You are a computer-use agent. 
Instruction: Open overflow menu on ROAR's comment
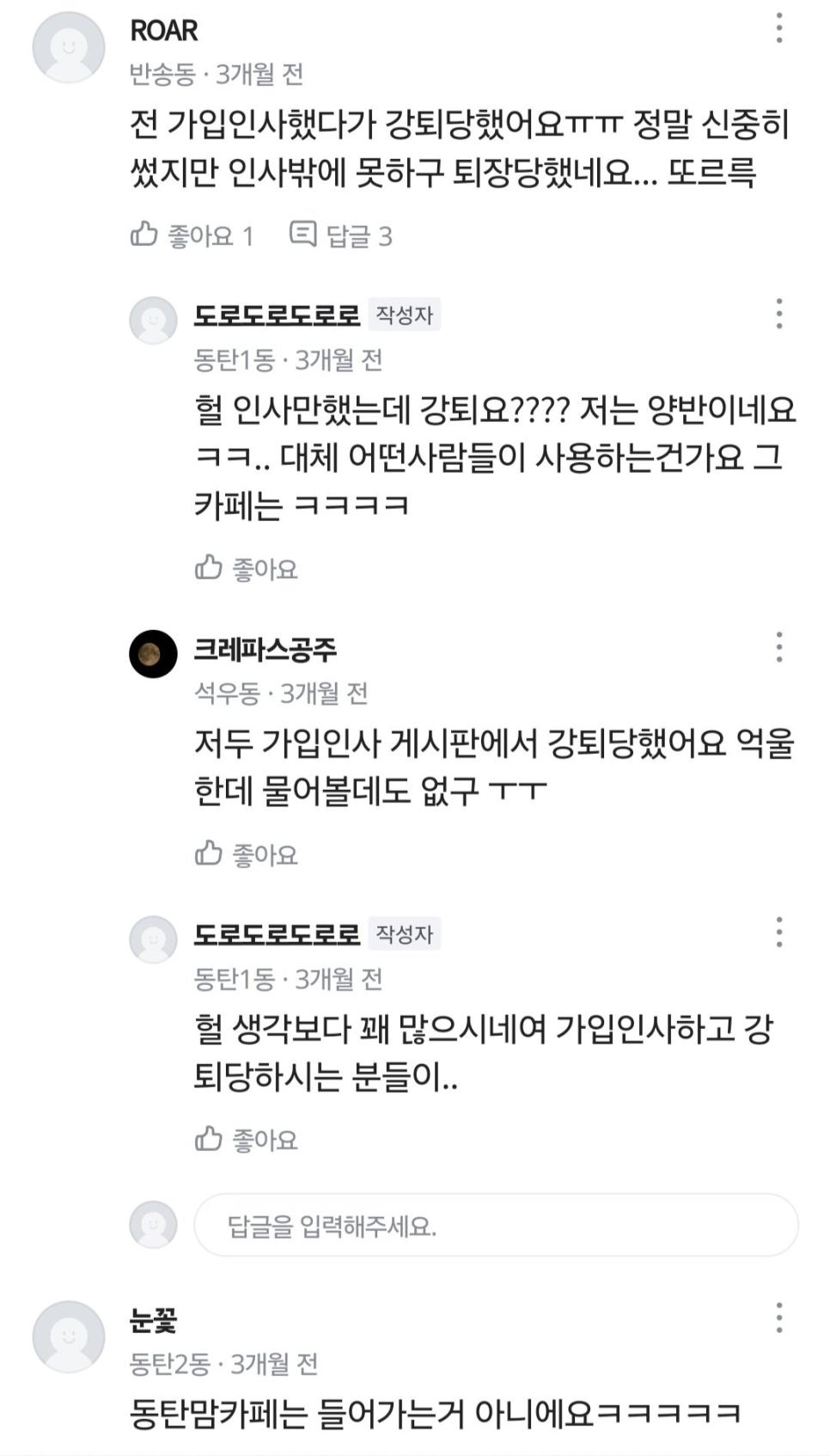point(778,28)
